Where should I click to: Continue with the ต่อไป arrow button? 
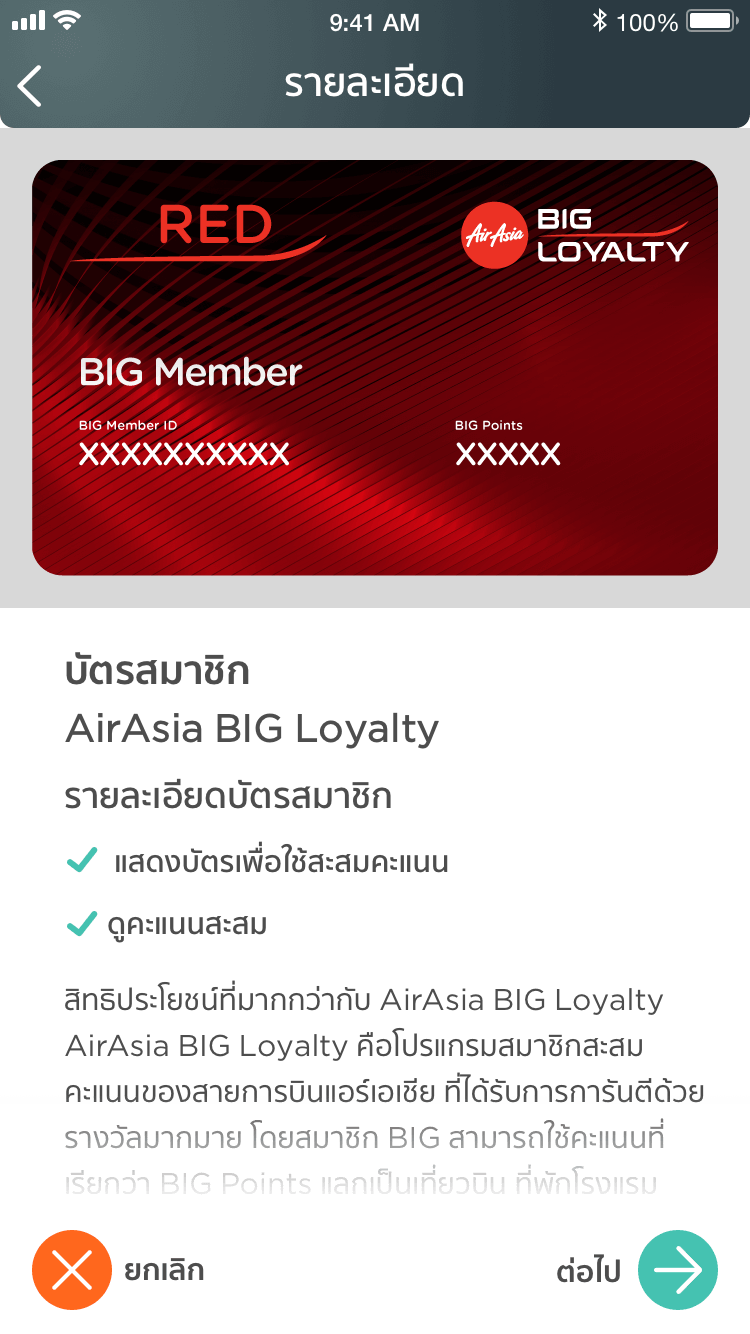click(678, 1270)
